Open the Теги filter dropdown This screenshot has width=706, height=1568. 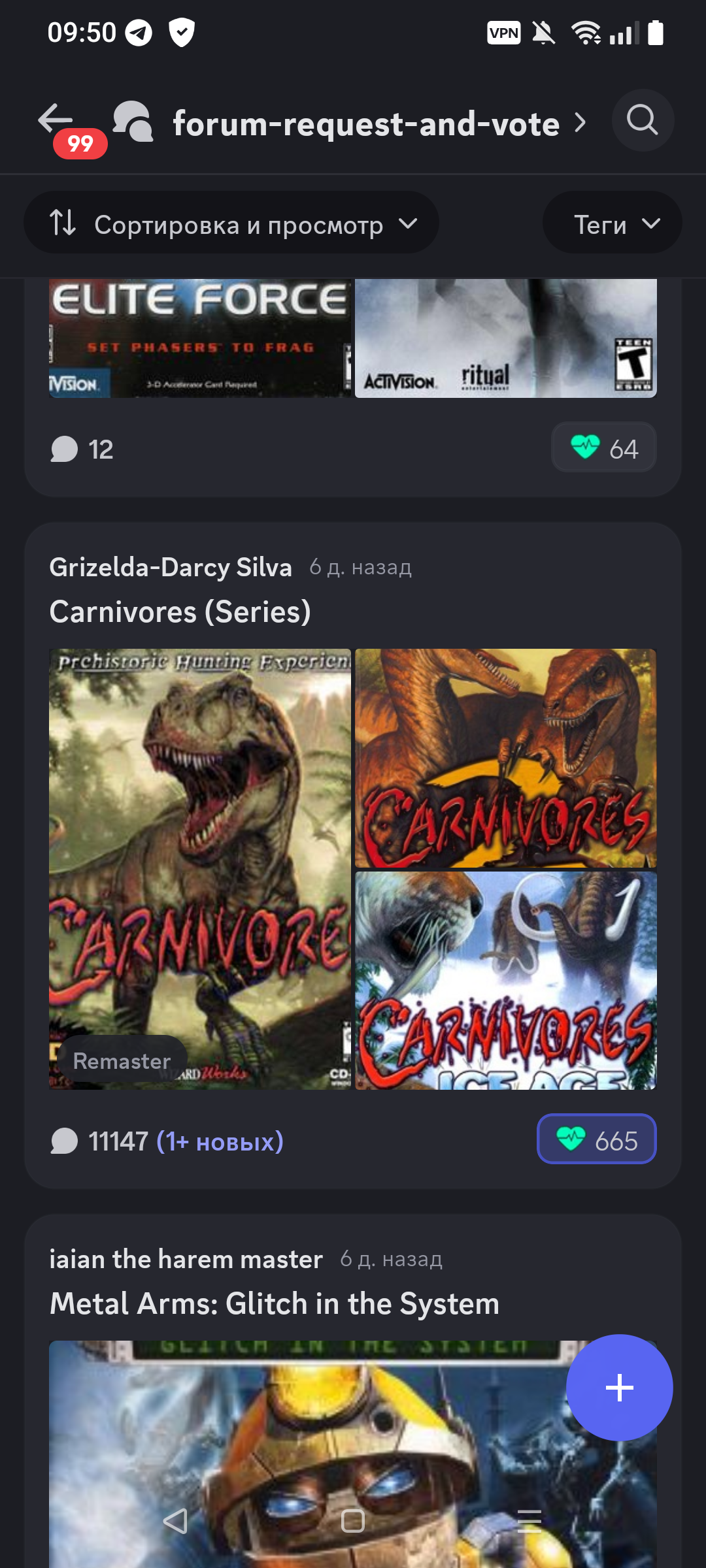tap(612, 223)
